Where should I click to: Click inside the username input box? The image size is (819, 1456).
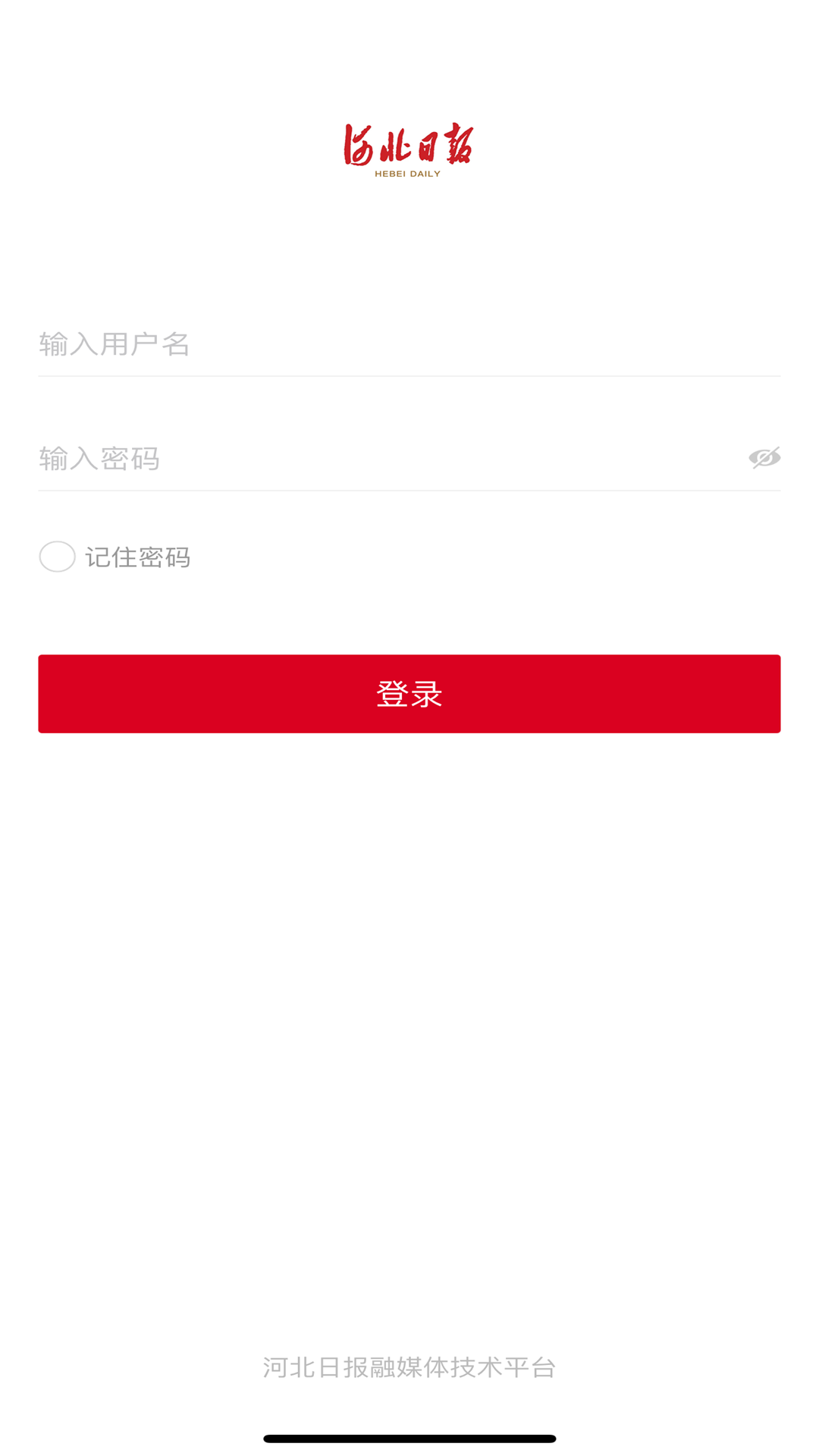click(303, 345)
